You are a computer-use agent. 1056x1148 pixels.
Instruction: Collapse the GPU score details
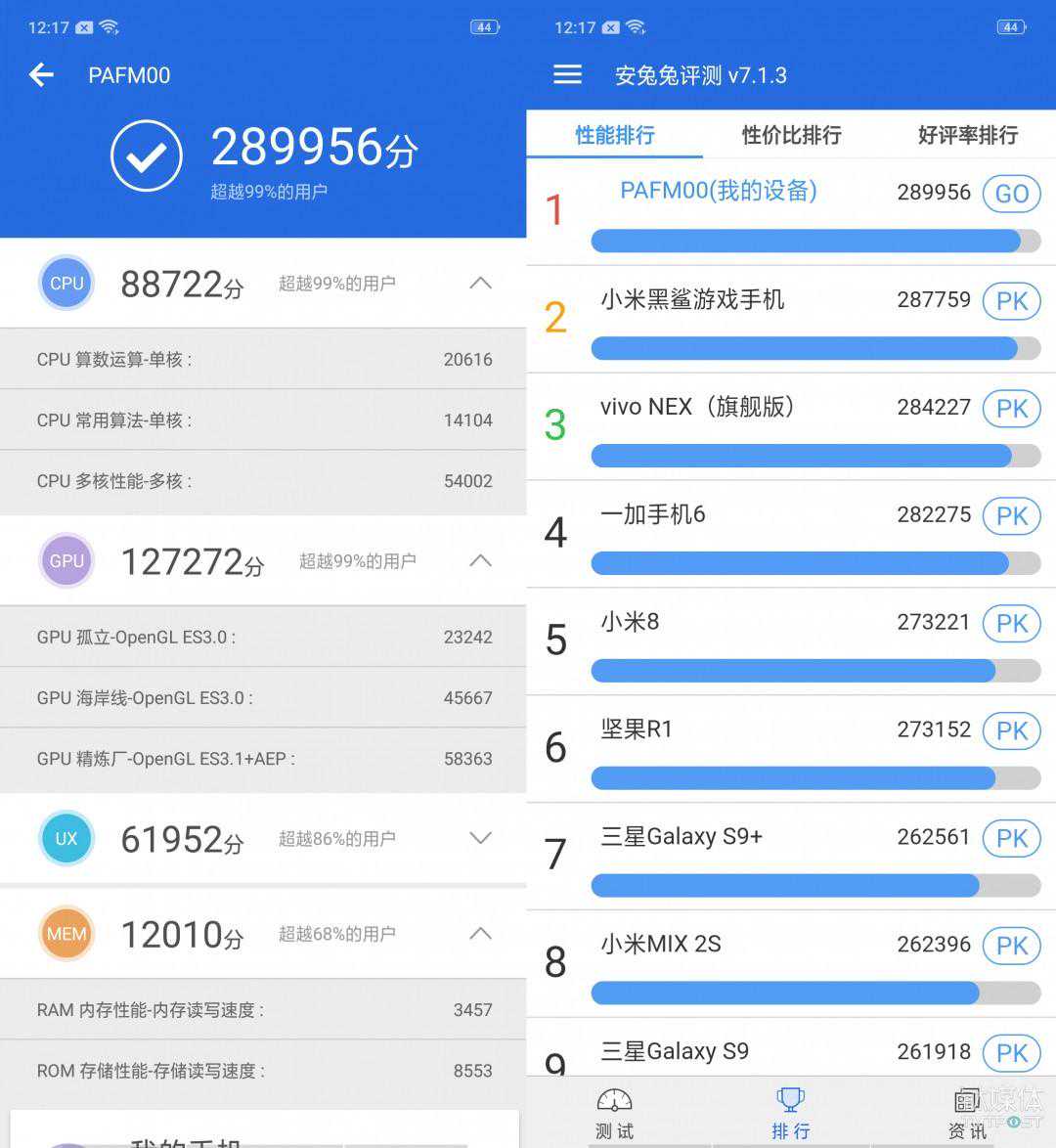pos(480,561)
